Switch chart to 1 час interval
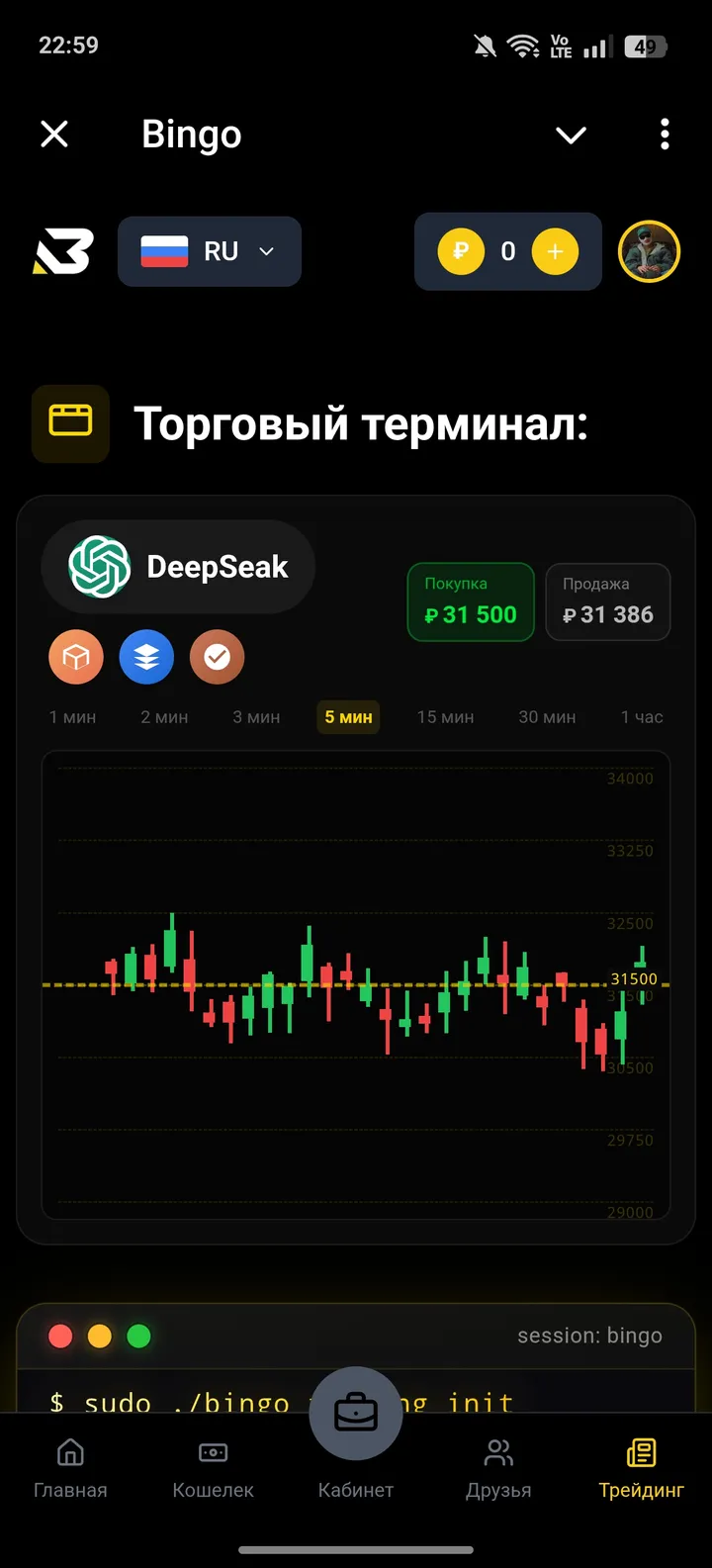The width and height of the screenshot is (712, 1568). click(x=642, y=717)
